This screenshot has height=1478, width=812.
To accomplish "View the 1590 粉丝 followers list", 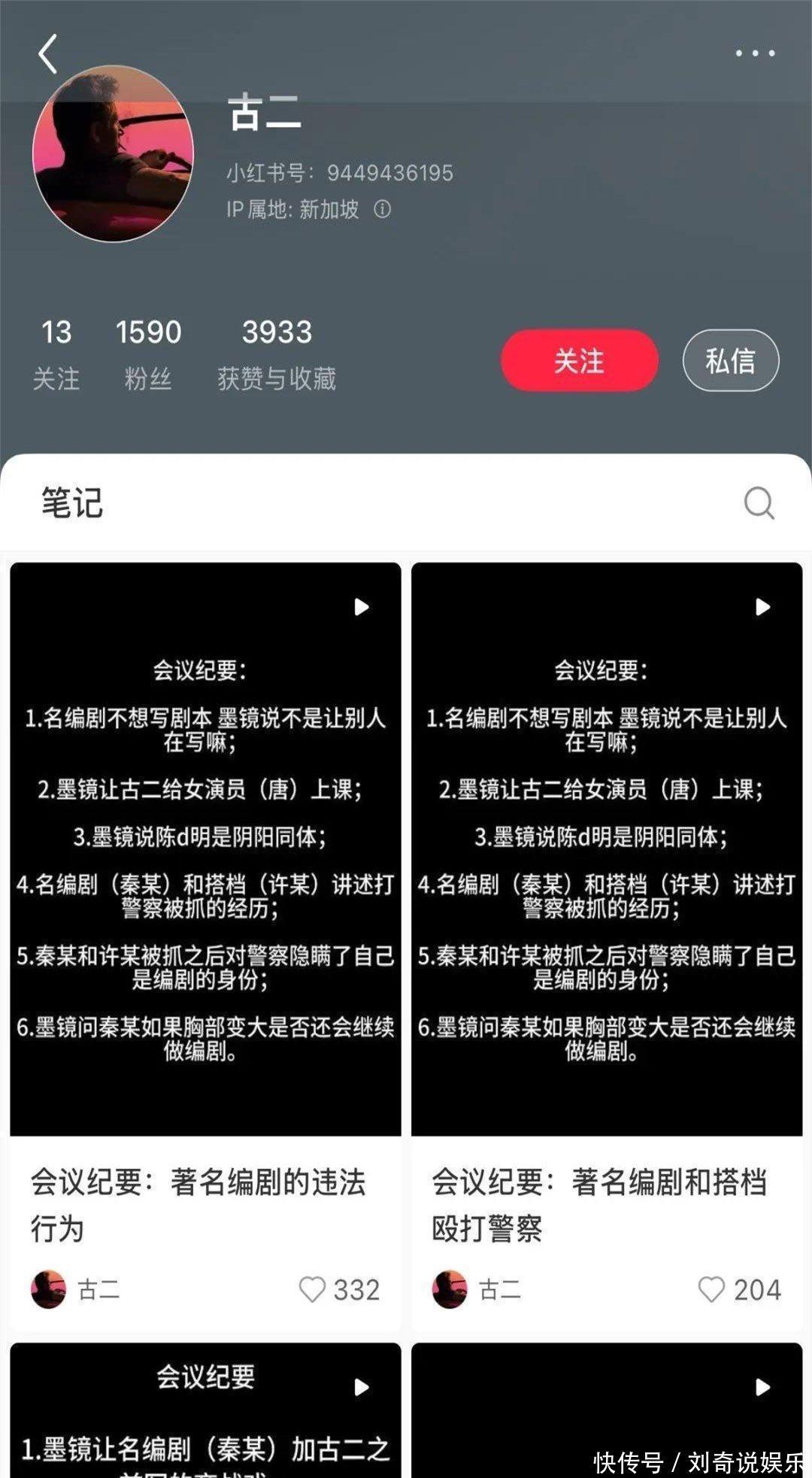I will (148, 353).
